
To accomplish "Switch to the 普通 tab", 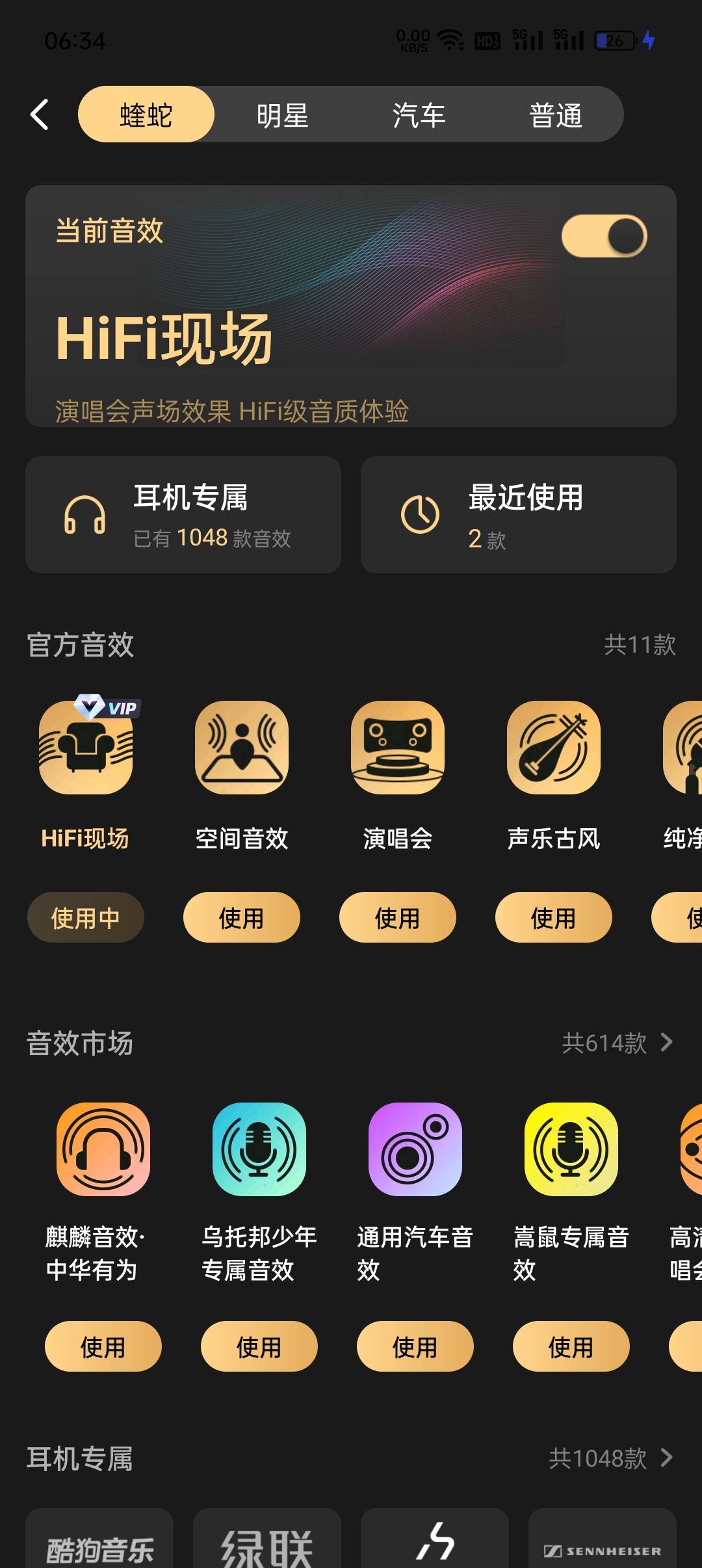I will point(556,114).
